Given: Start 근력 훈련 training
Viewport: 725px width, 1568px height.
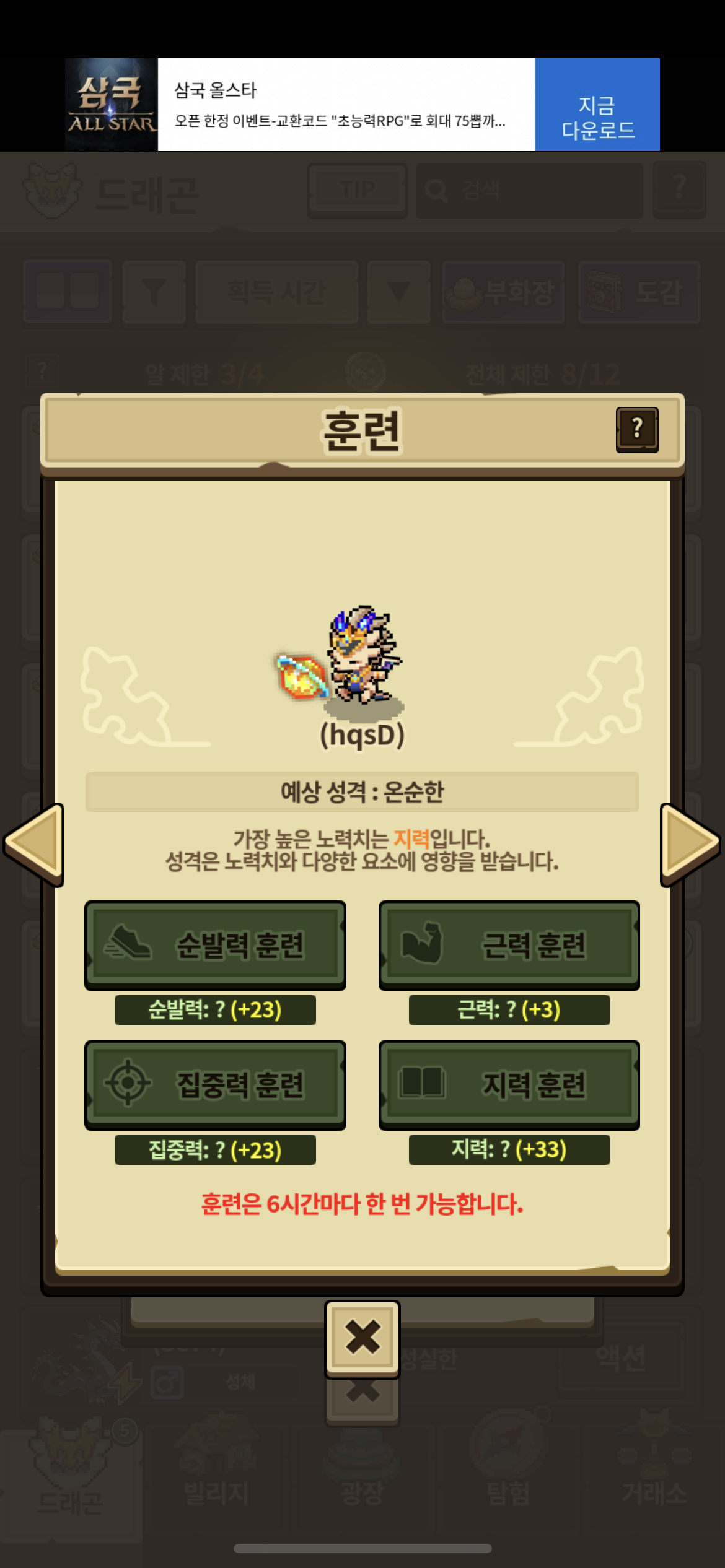Looking at the screenshot, I should [509, 945].
